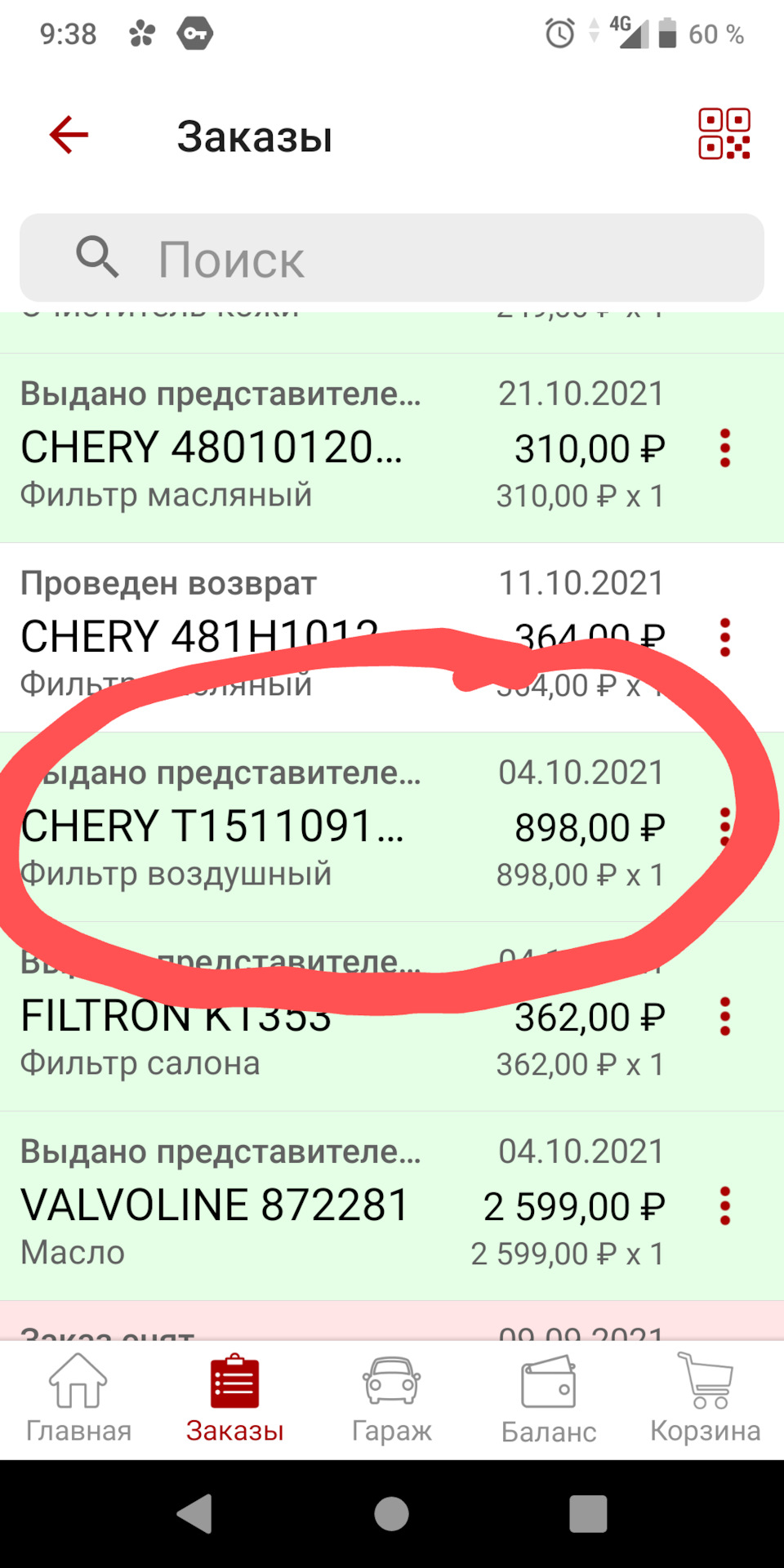Tap the back arrow to exit Заказы

coord(67,134)
